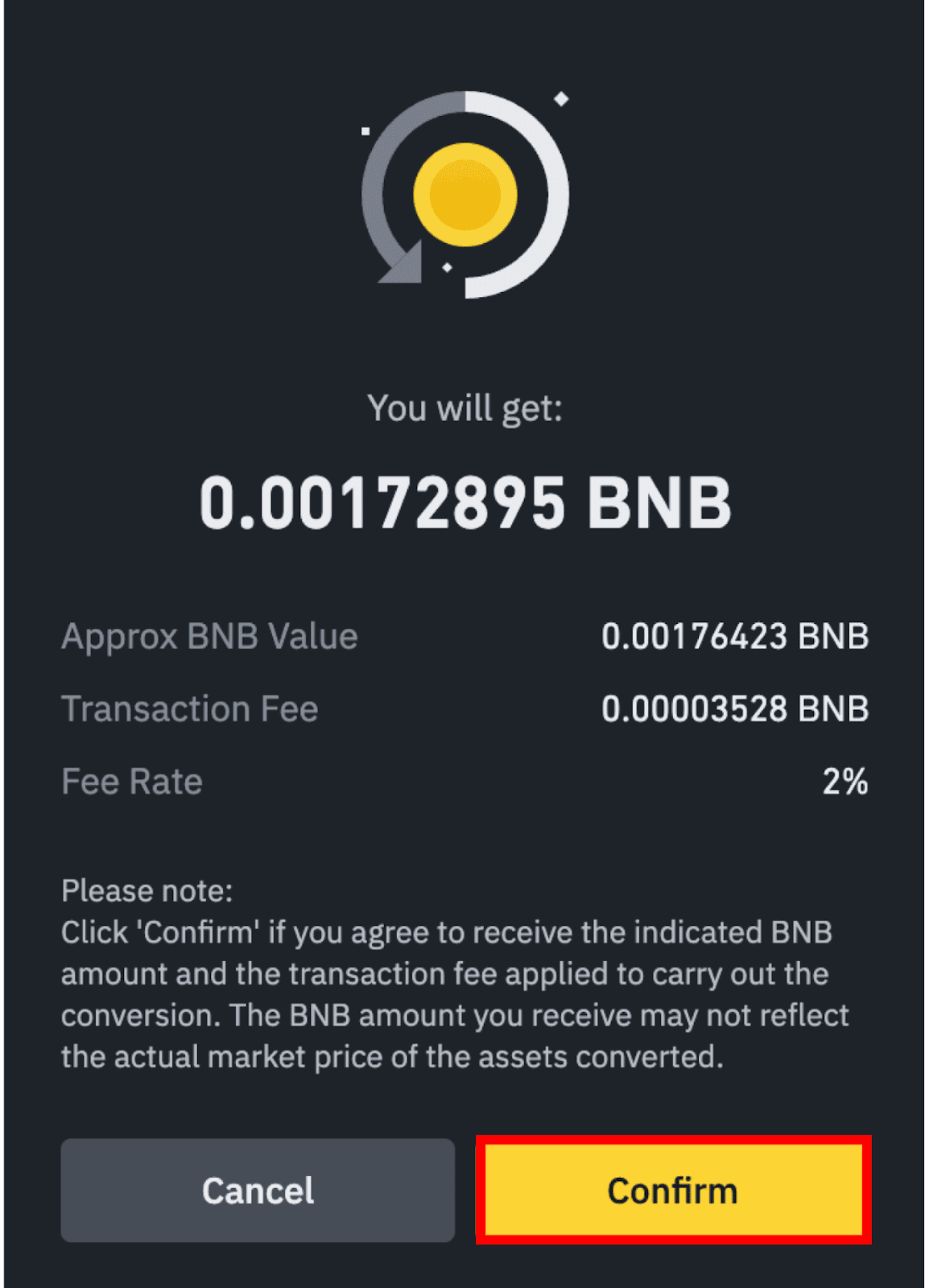Screen dimensions: 925x1288
Task: Confirm the BNB conversion
Action: click(672, 1190)
